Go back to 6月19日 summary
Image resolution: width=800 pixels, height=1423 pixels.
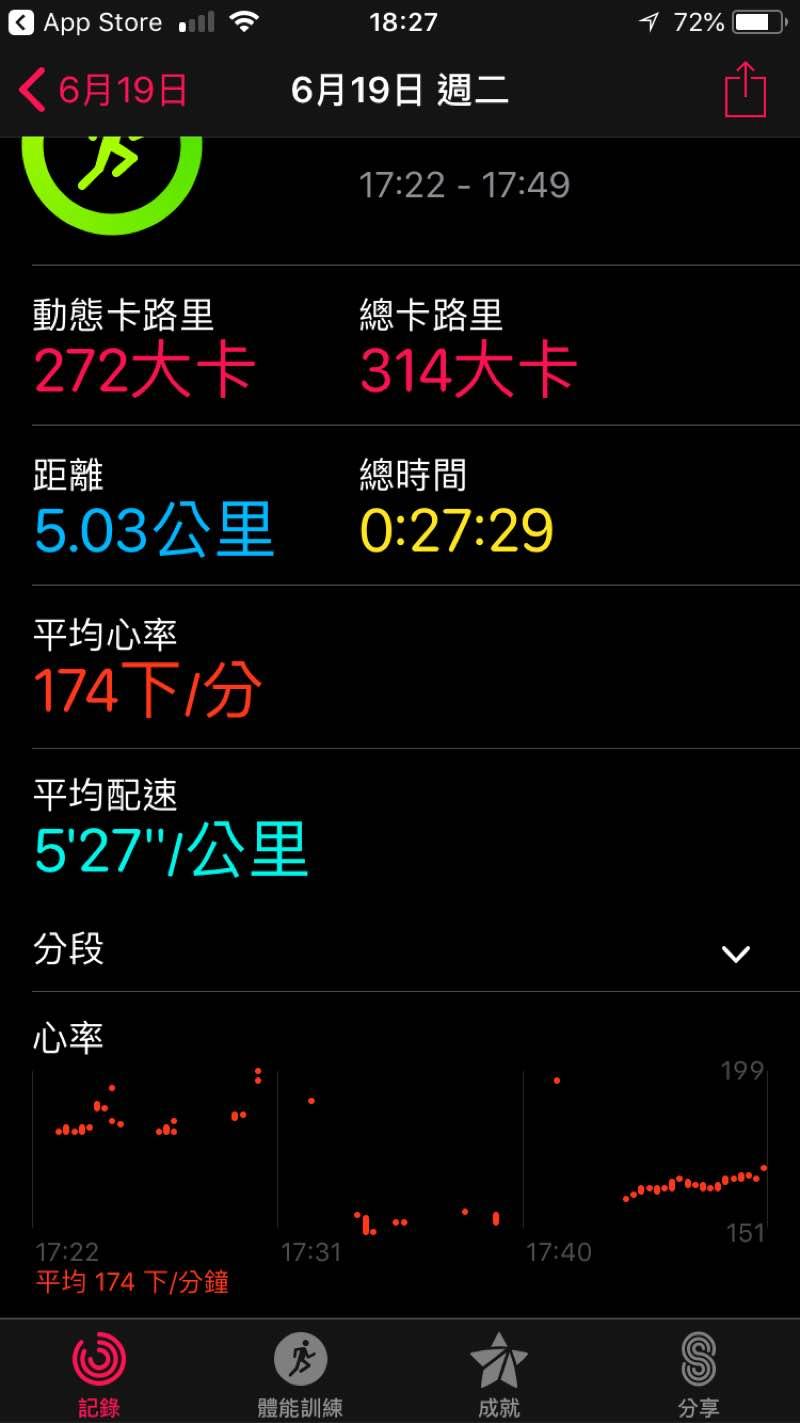pos(103,91)
